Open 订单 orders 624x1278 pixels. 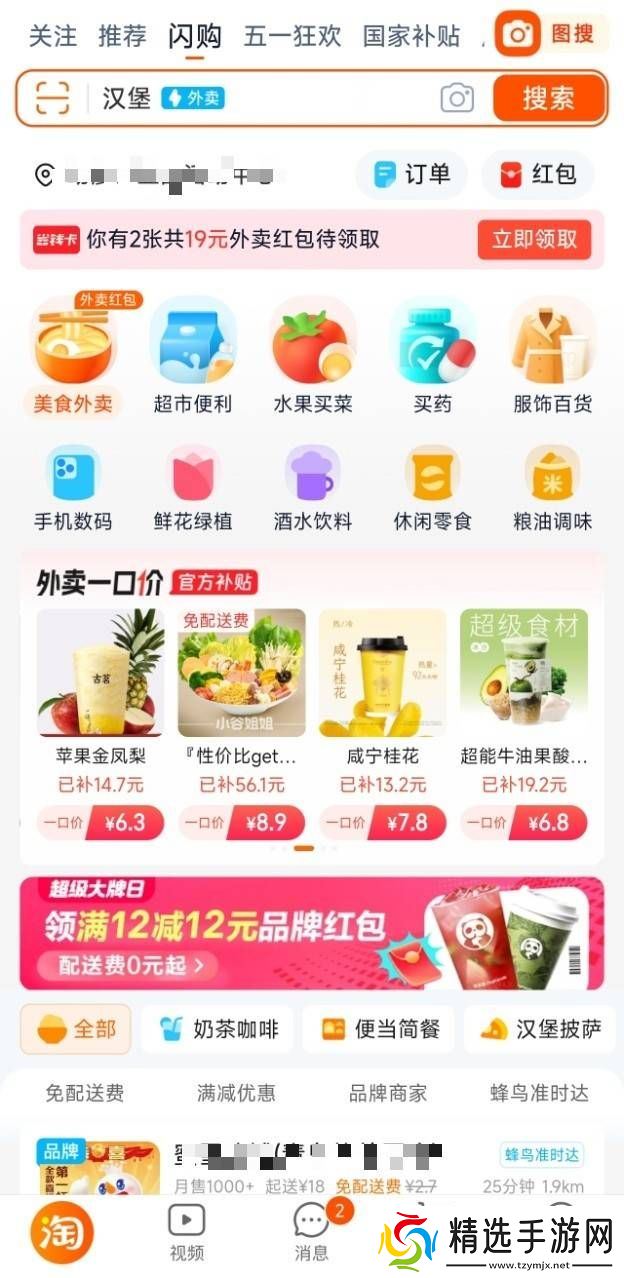[412, 175]
